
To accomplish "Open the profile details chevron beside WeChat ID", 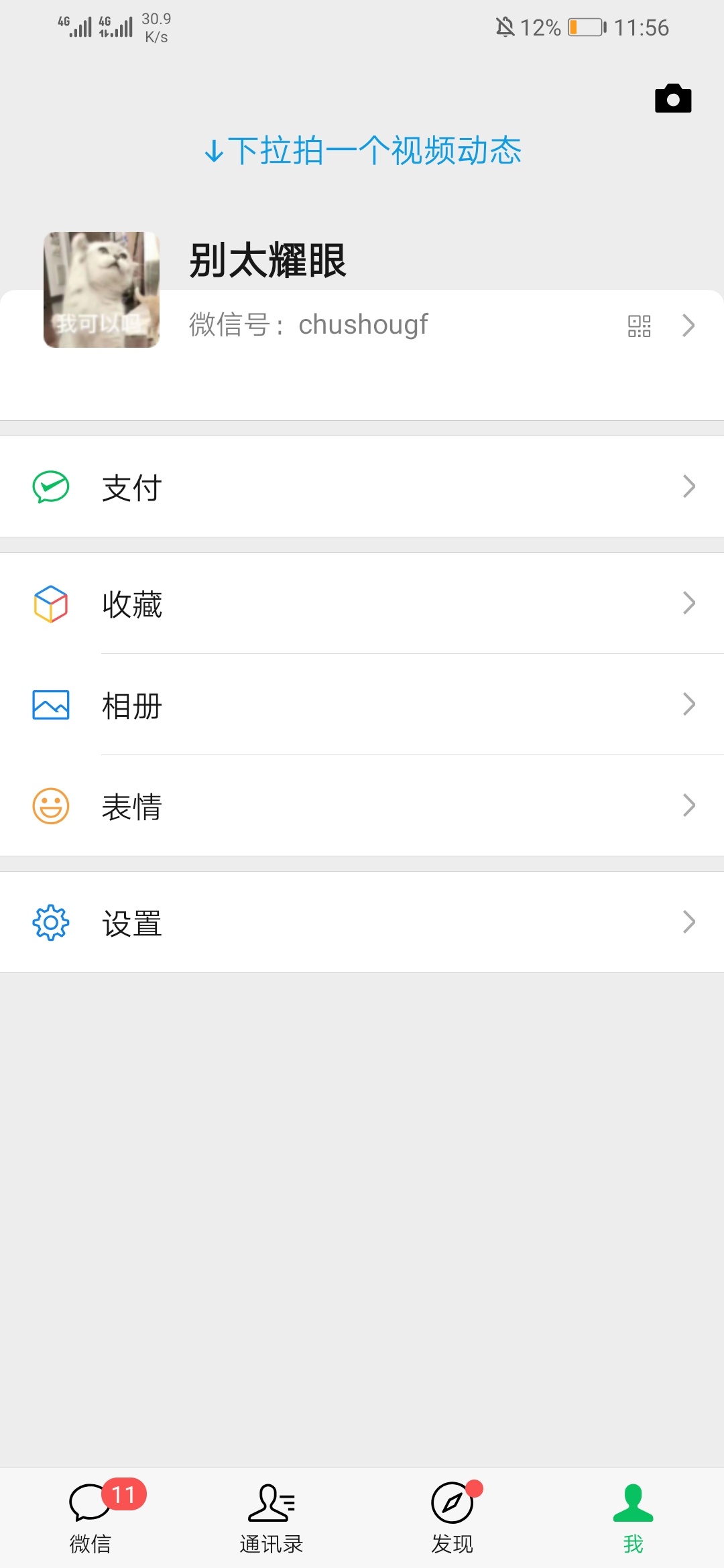I will (688, 326).
